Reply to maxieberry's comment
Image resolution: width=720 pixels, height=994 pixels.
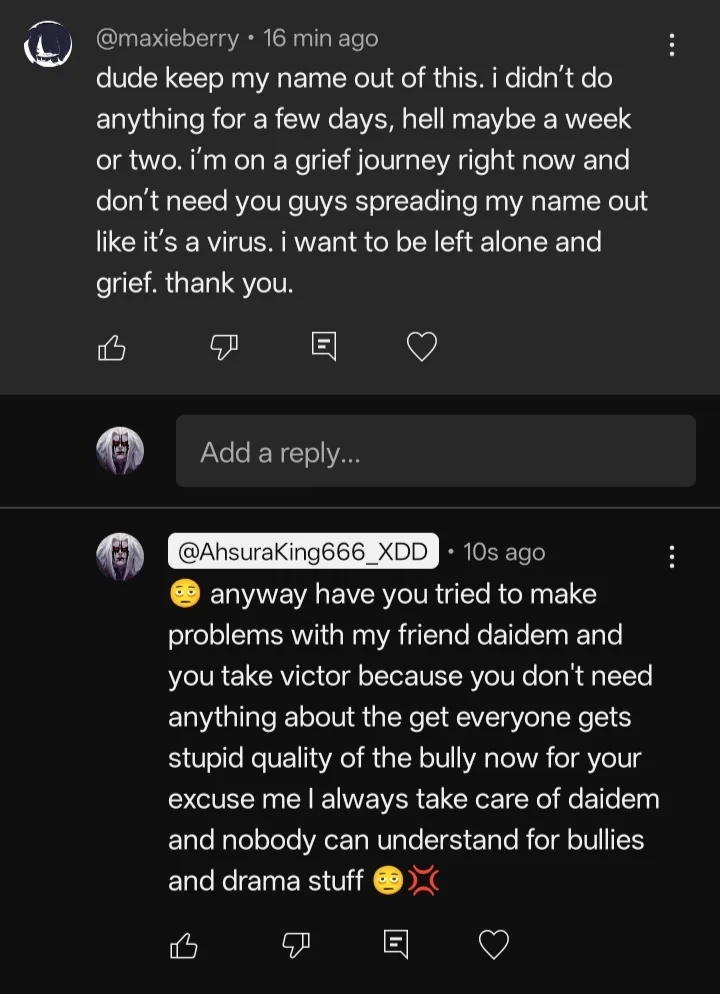pyautogui.click(x=323, y=347)
